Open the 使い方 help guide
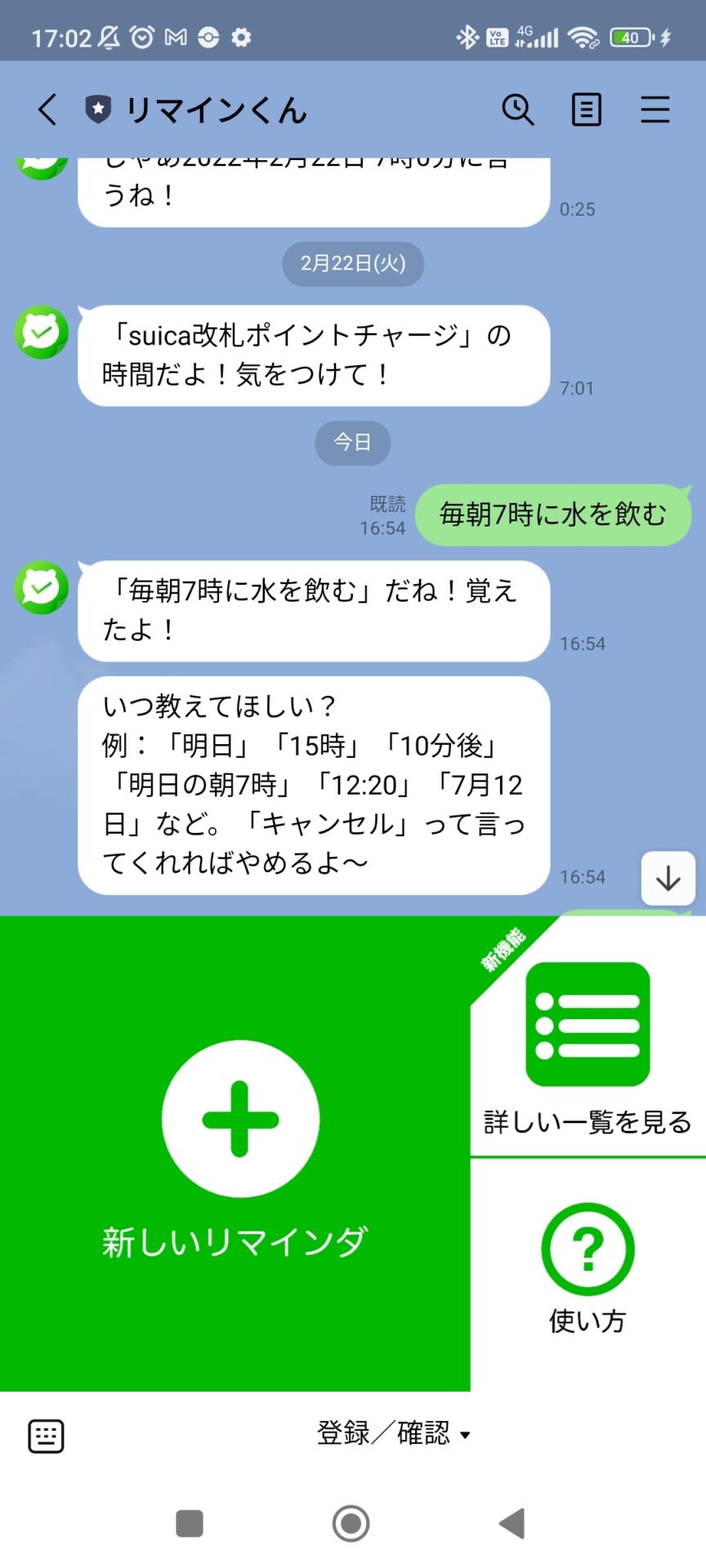 click(x=588, y=1274)
